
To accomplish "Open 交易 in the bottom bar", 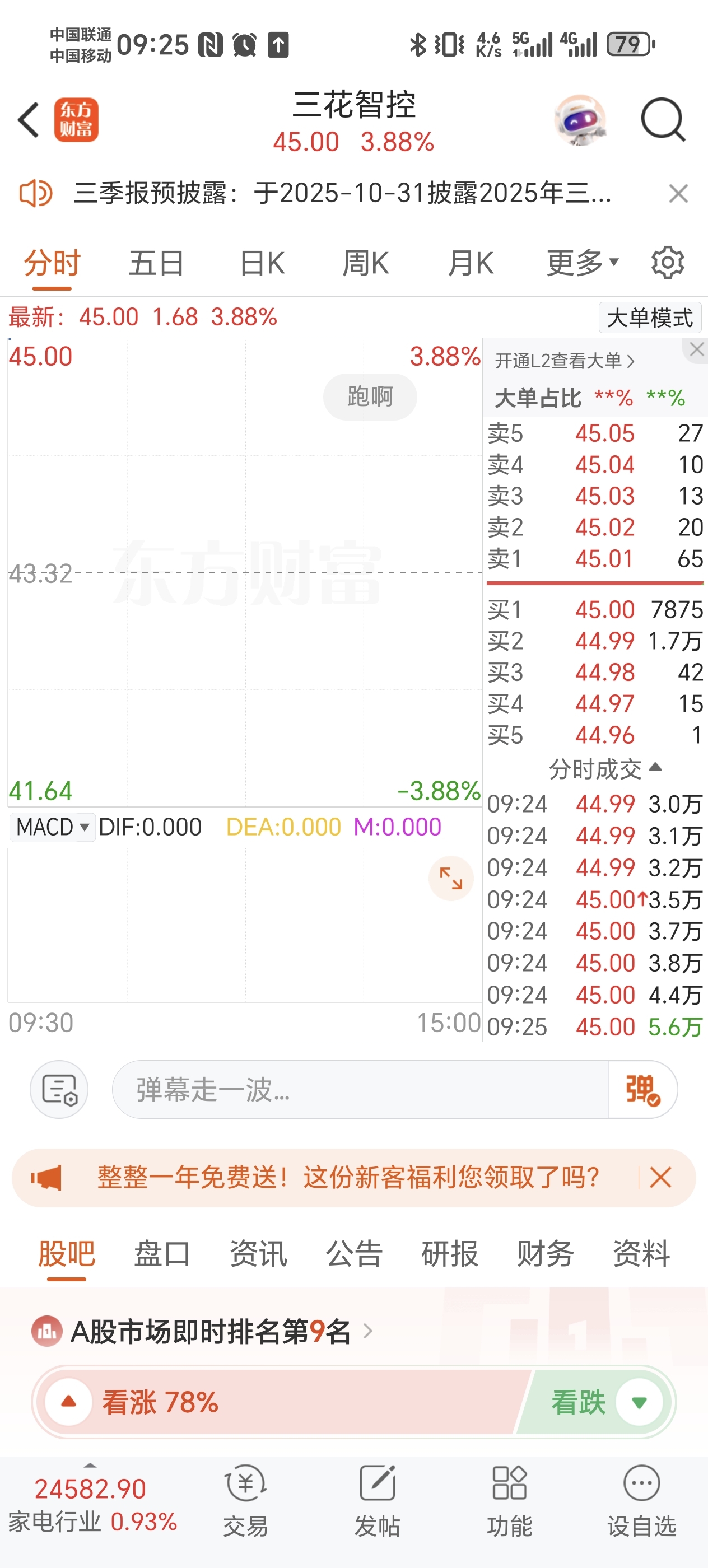I will pos(245,1500).
